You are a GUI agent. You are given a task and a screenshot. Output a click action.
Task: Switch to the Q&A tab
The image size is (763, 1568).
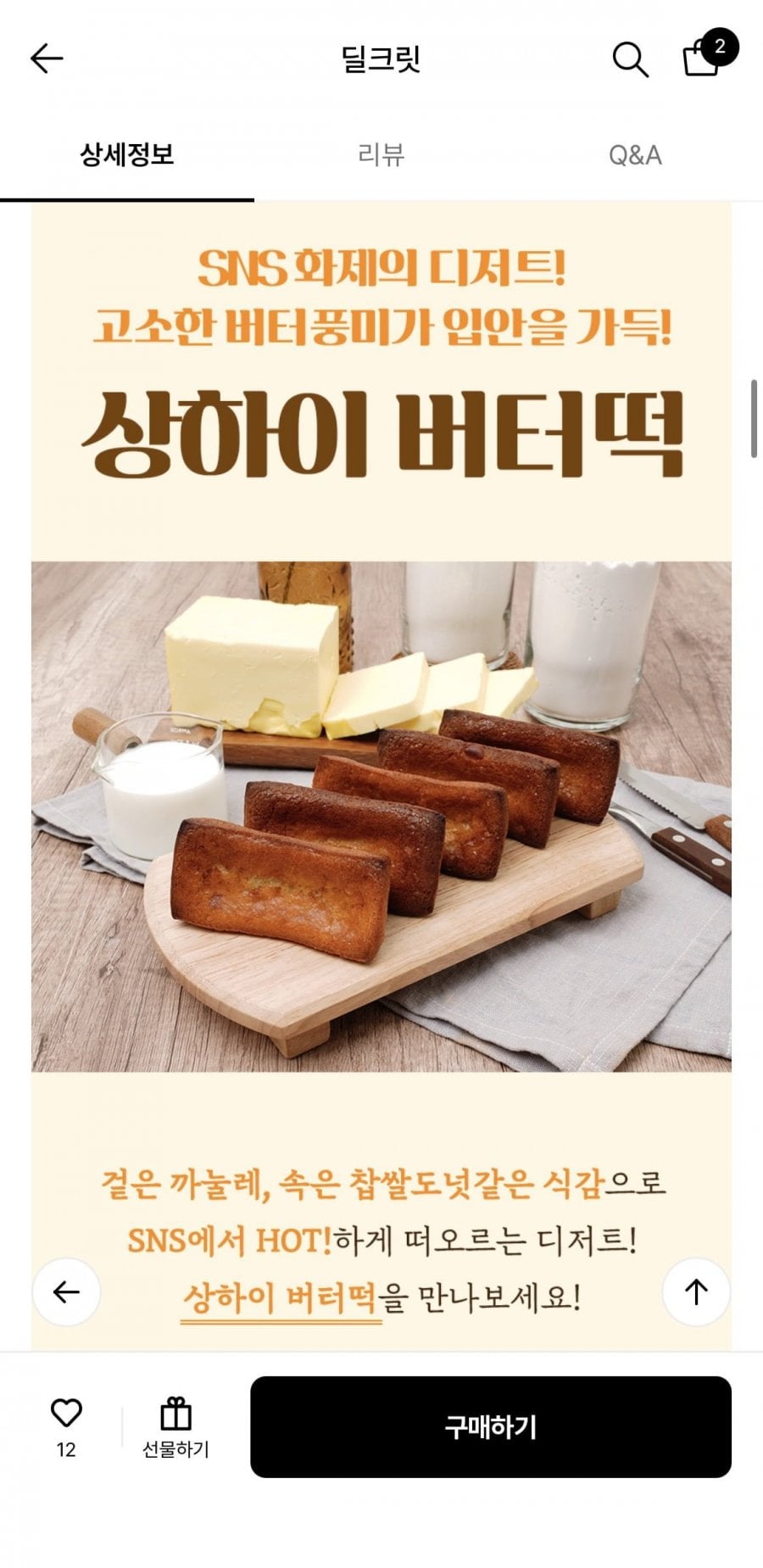tap(635, 155)
